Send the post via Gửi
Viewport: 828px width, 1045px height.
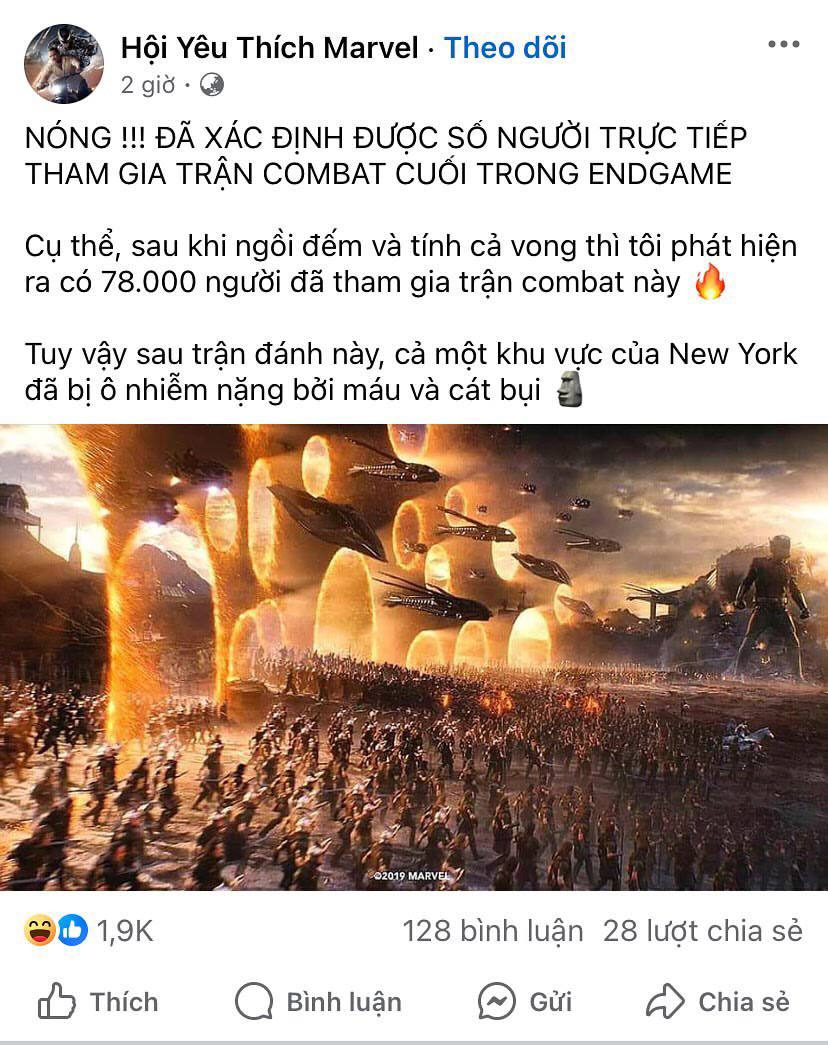[x=525, y=1001]
